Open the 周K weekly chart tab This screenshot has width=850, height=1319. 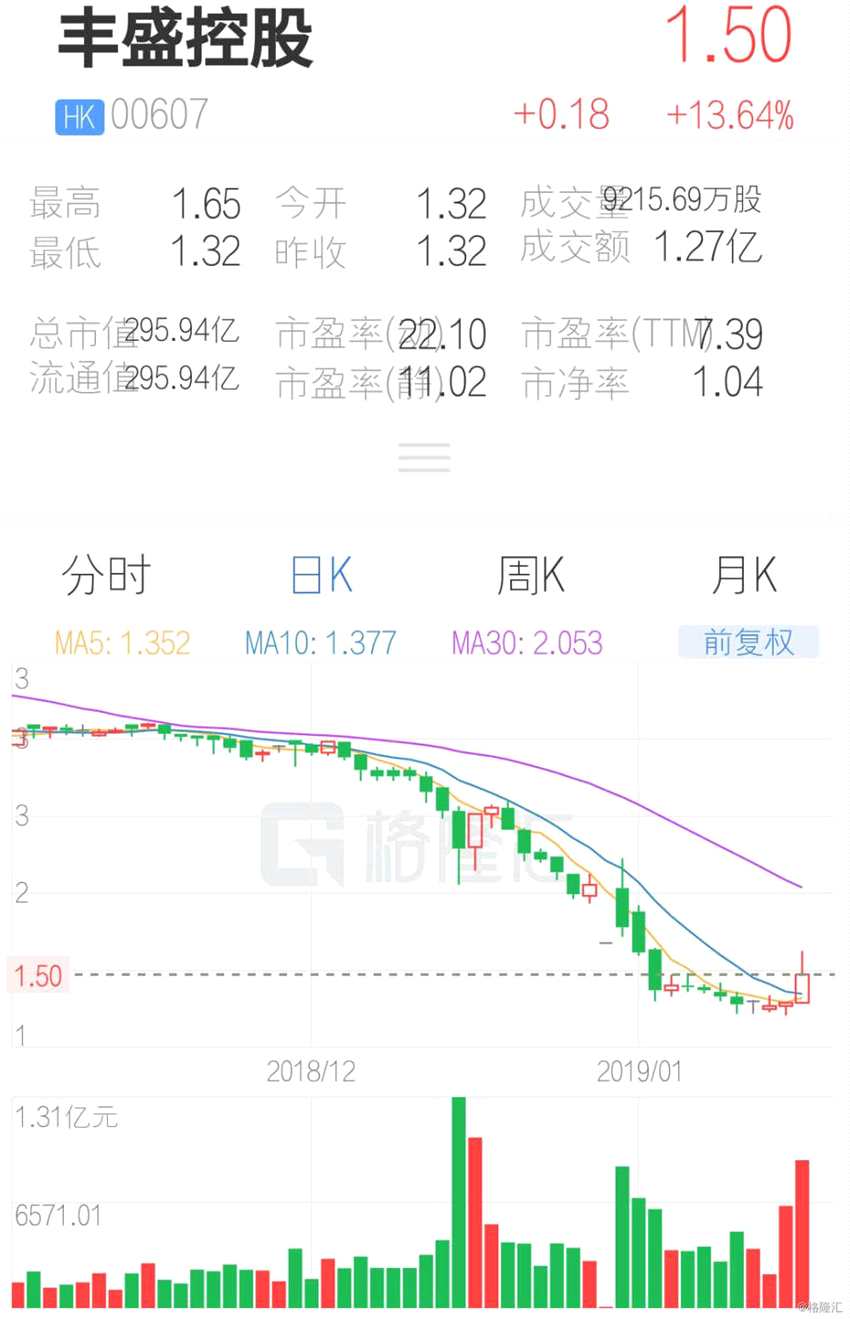click(531, 575)
